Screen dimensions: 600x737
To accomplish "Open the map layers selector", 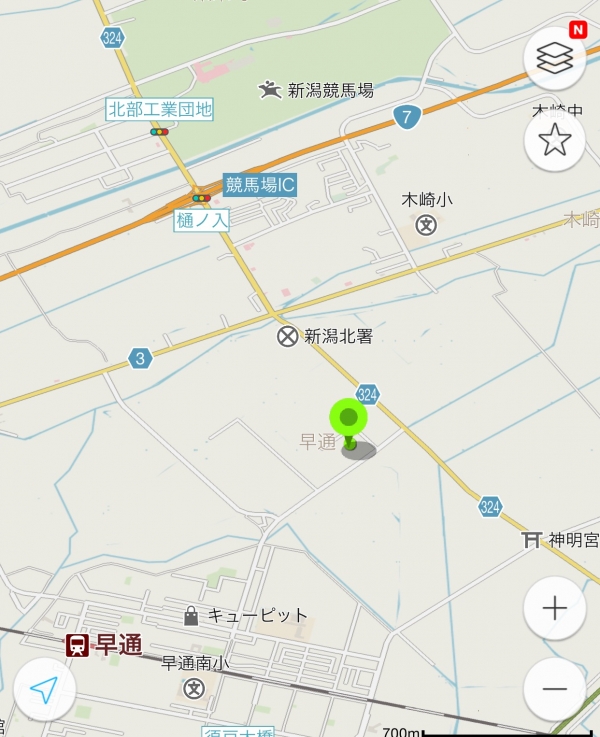I will click(x=555, y=58).
